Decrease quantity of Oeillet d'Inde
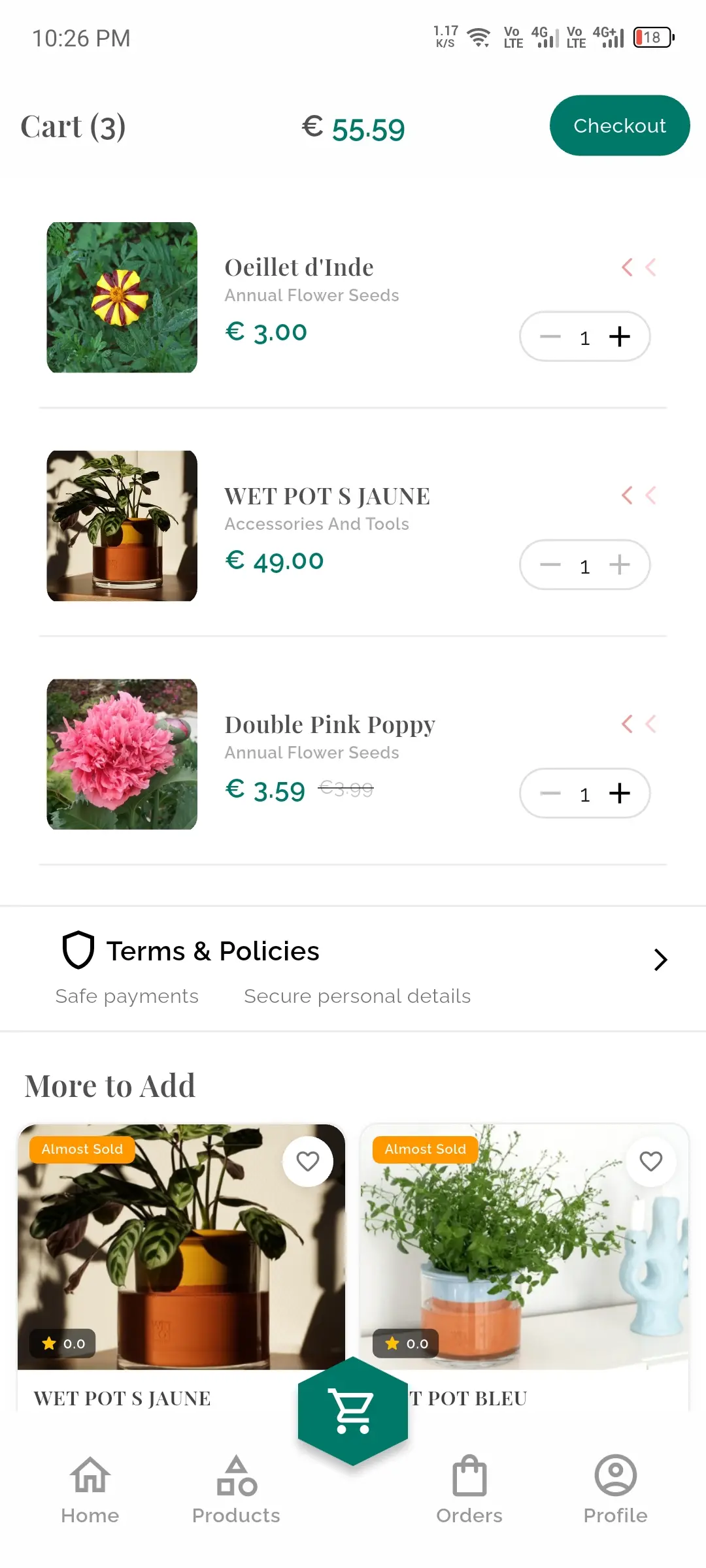The image size is (706, 1568). 550,336
